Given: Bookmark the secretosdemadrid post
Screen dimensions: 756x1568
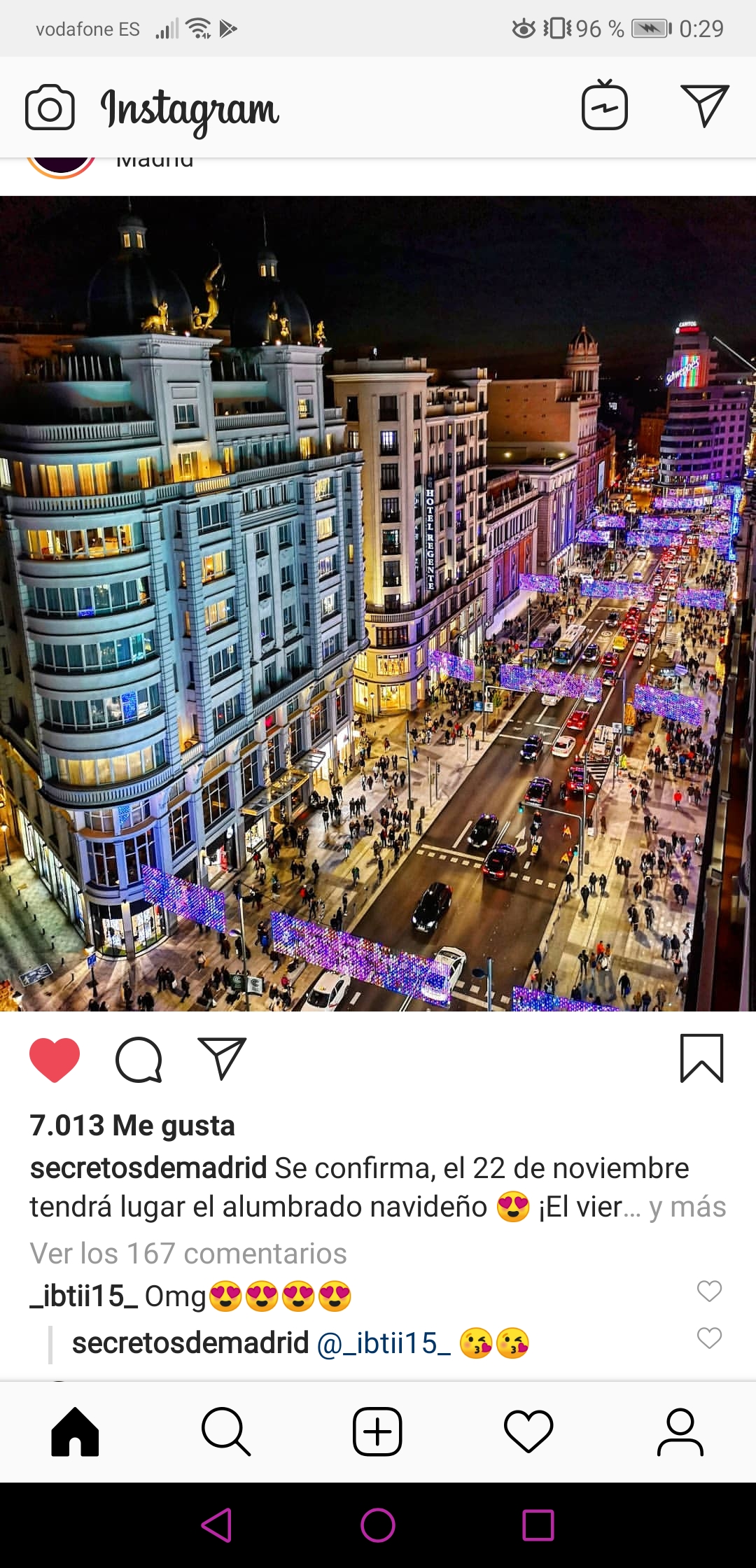Looking at the screenshot, I should [x=701, y=1058].
